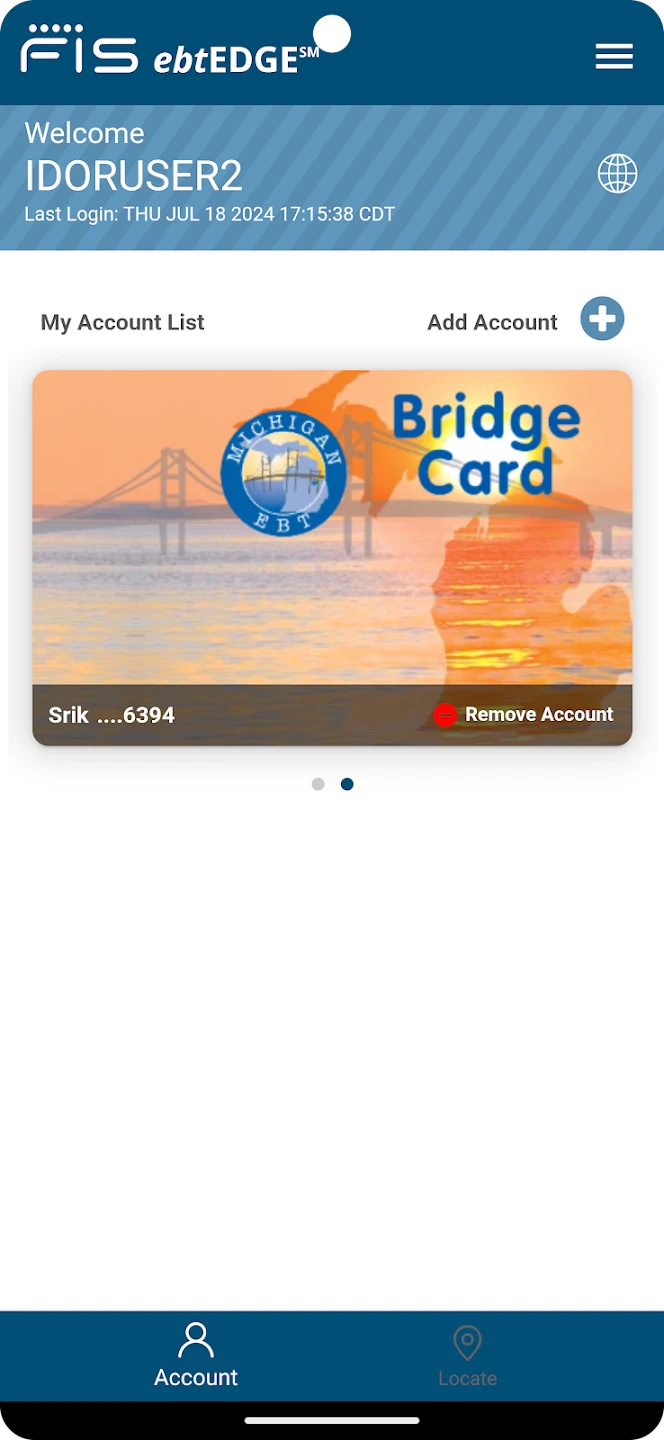The height and width of the screenshot is (1440, 664).
Task: Remove the account ending in 6394
Action: (x=523, y=715)
